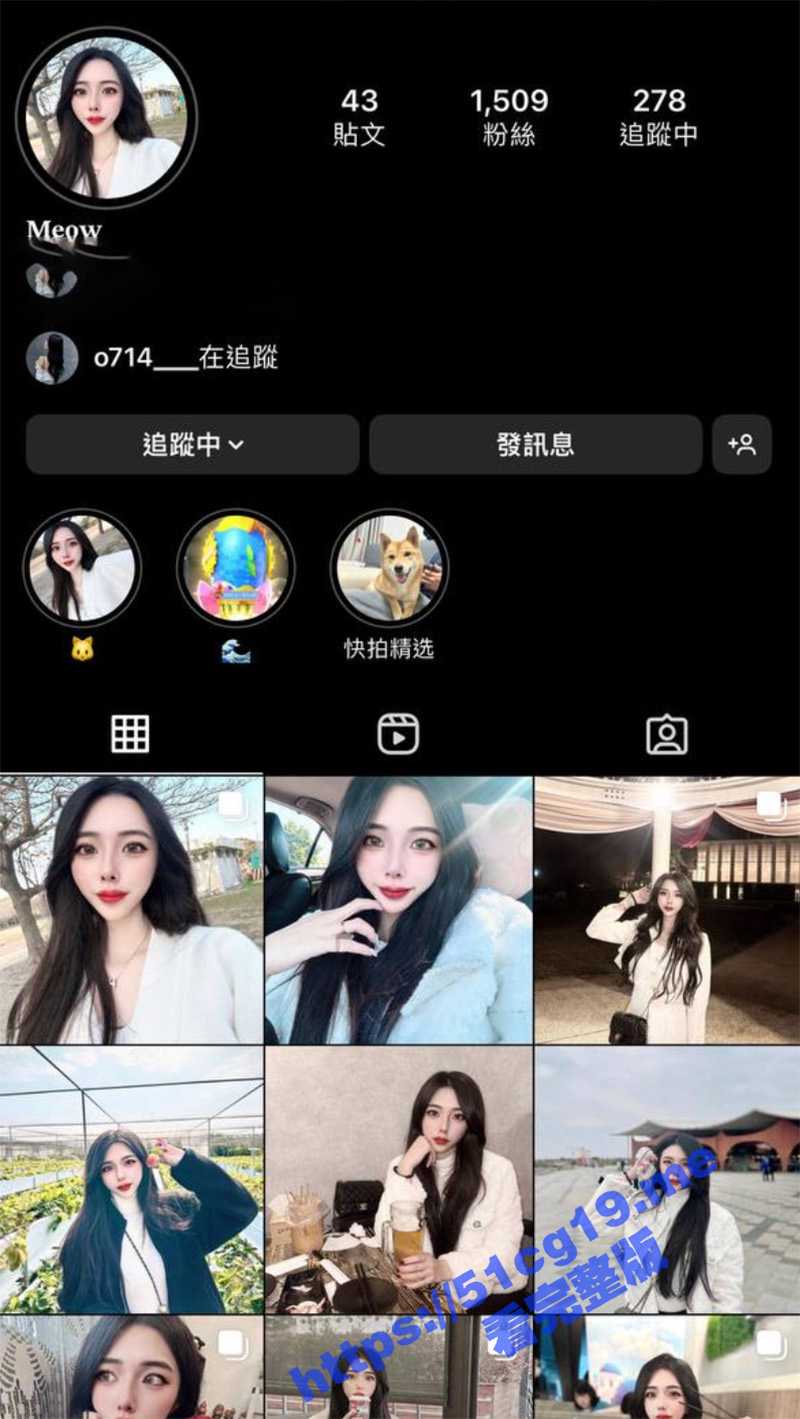
Task: Switch to the Reels tab
Action: coord(398,735)
